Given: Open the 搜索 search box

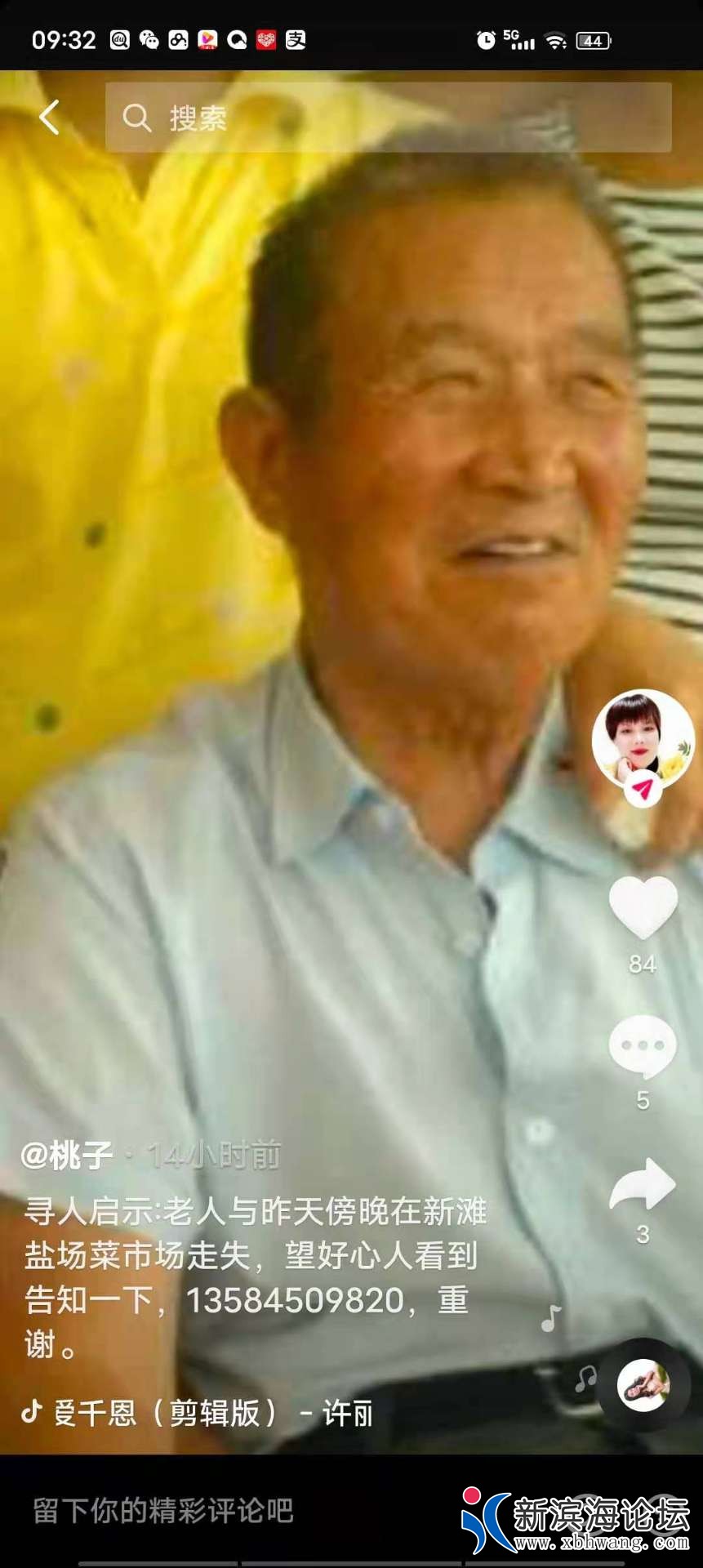Looking at the screenshot, I should click(388, 118).
